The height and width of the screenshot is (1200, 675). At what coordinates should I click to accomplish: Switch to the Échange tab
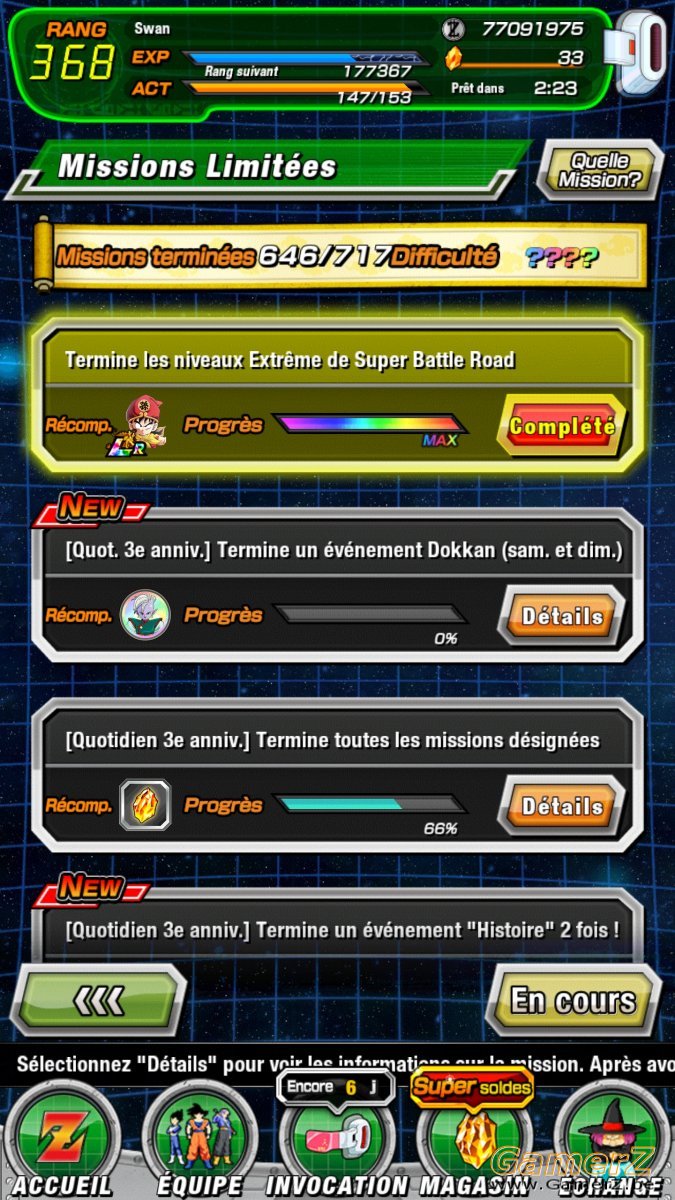click(x=612, y=1140)
